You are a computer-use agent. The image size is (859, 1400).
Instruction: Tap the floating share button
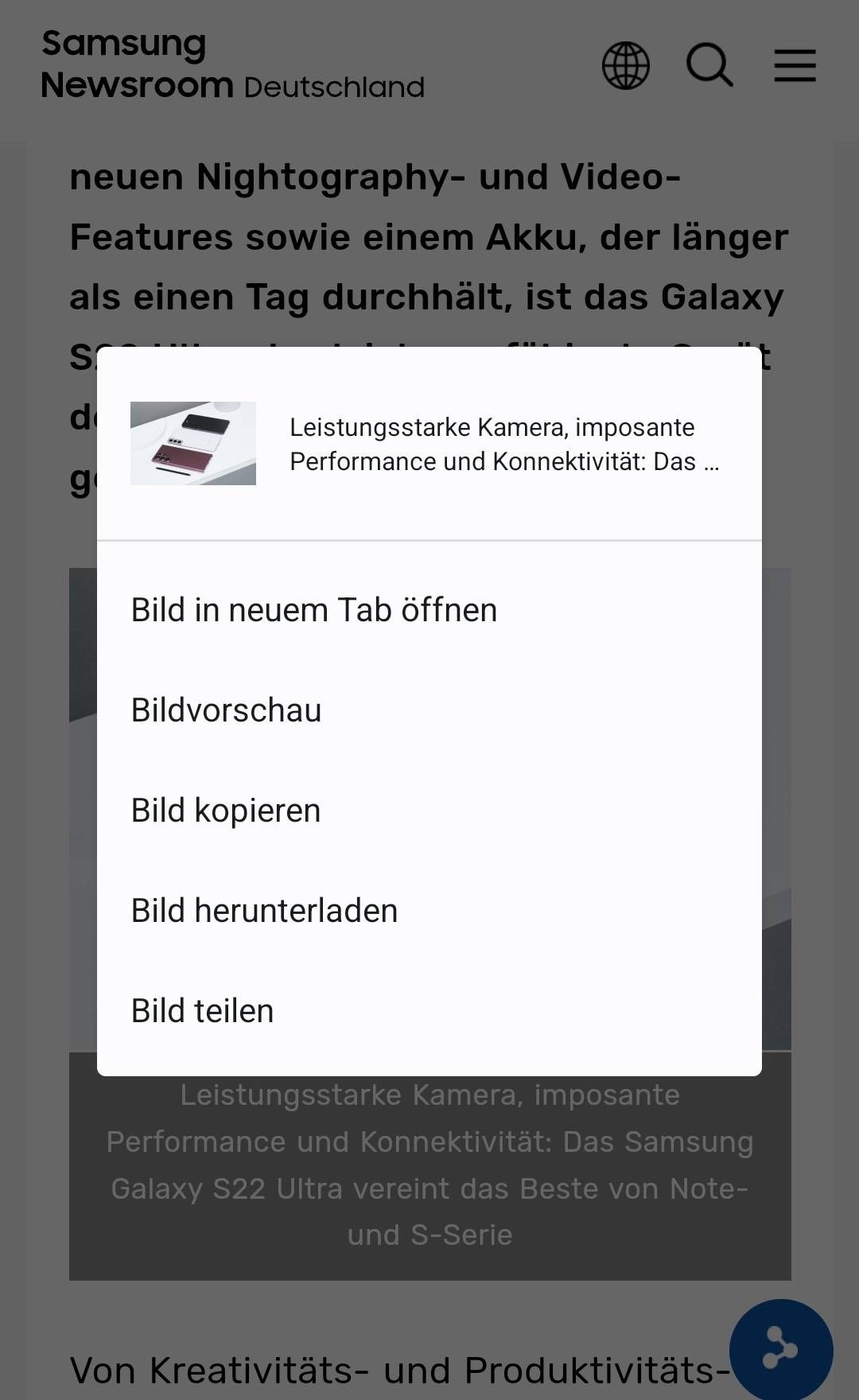tap(780, 1349)
